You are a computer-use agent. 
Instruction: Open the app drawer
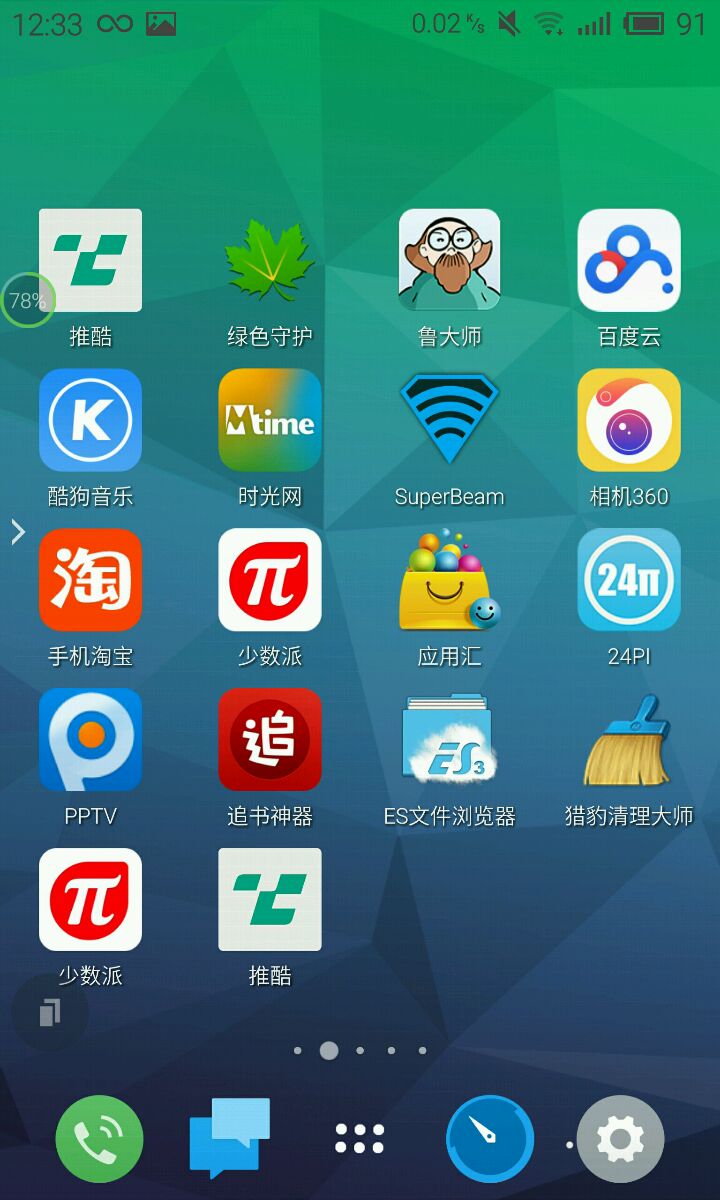coord(360,1139)
